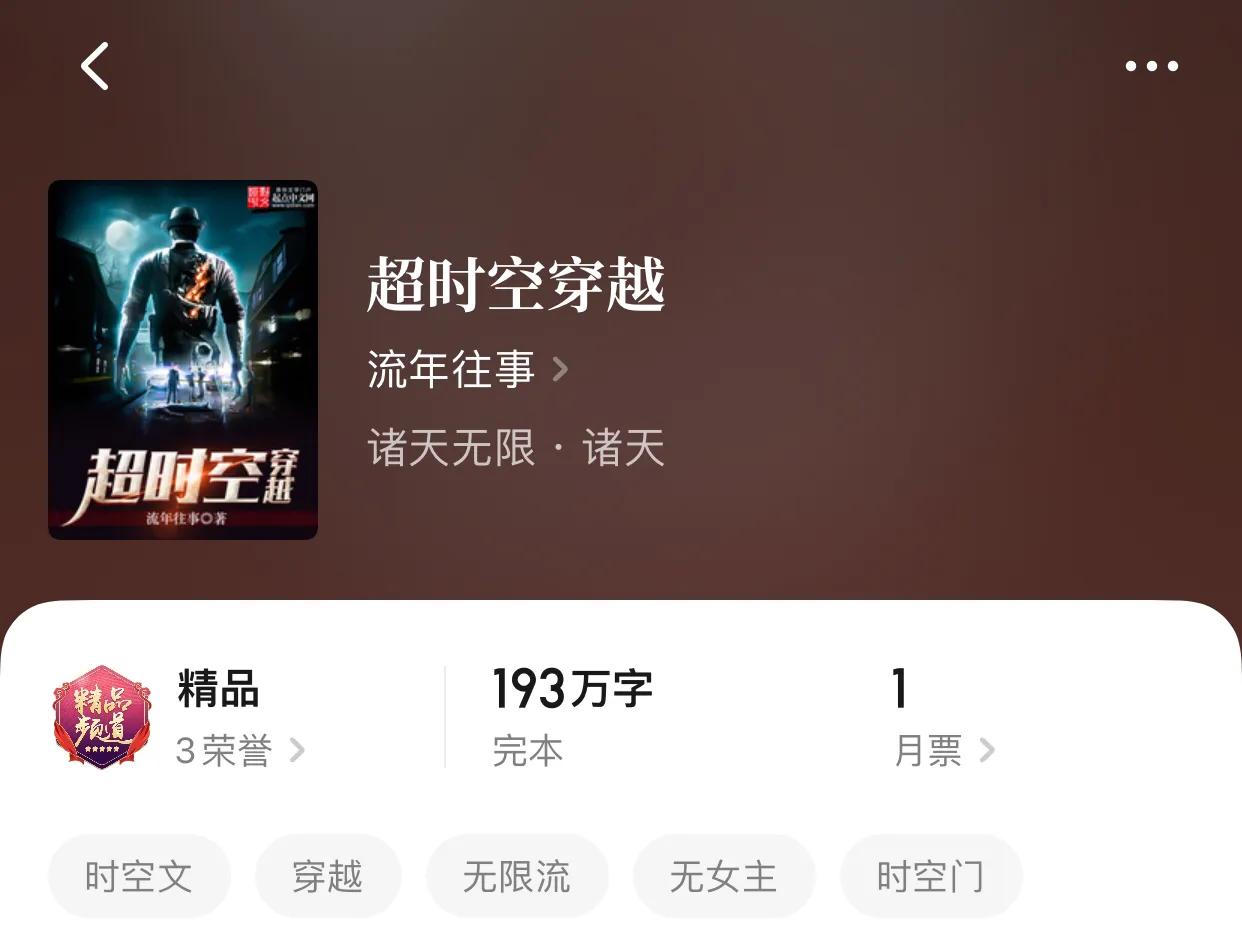The image size is (1242, 946).
Task: Browse books tagged 无限流
Action: (x=517, y=877)
